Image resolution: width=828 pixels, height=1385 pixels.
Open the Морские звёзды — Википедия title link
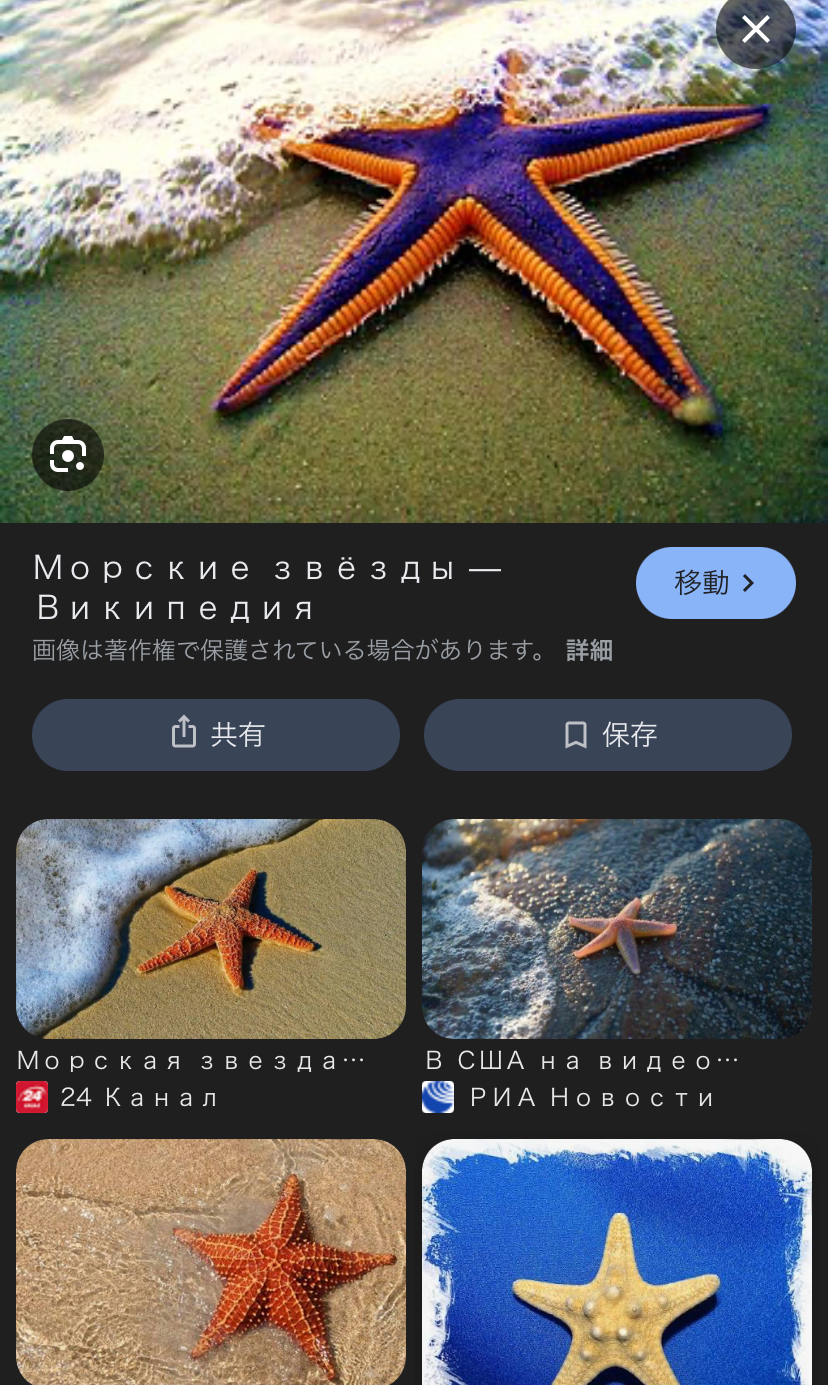coord(268,587)
